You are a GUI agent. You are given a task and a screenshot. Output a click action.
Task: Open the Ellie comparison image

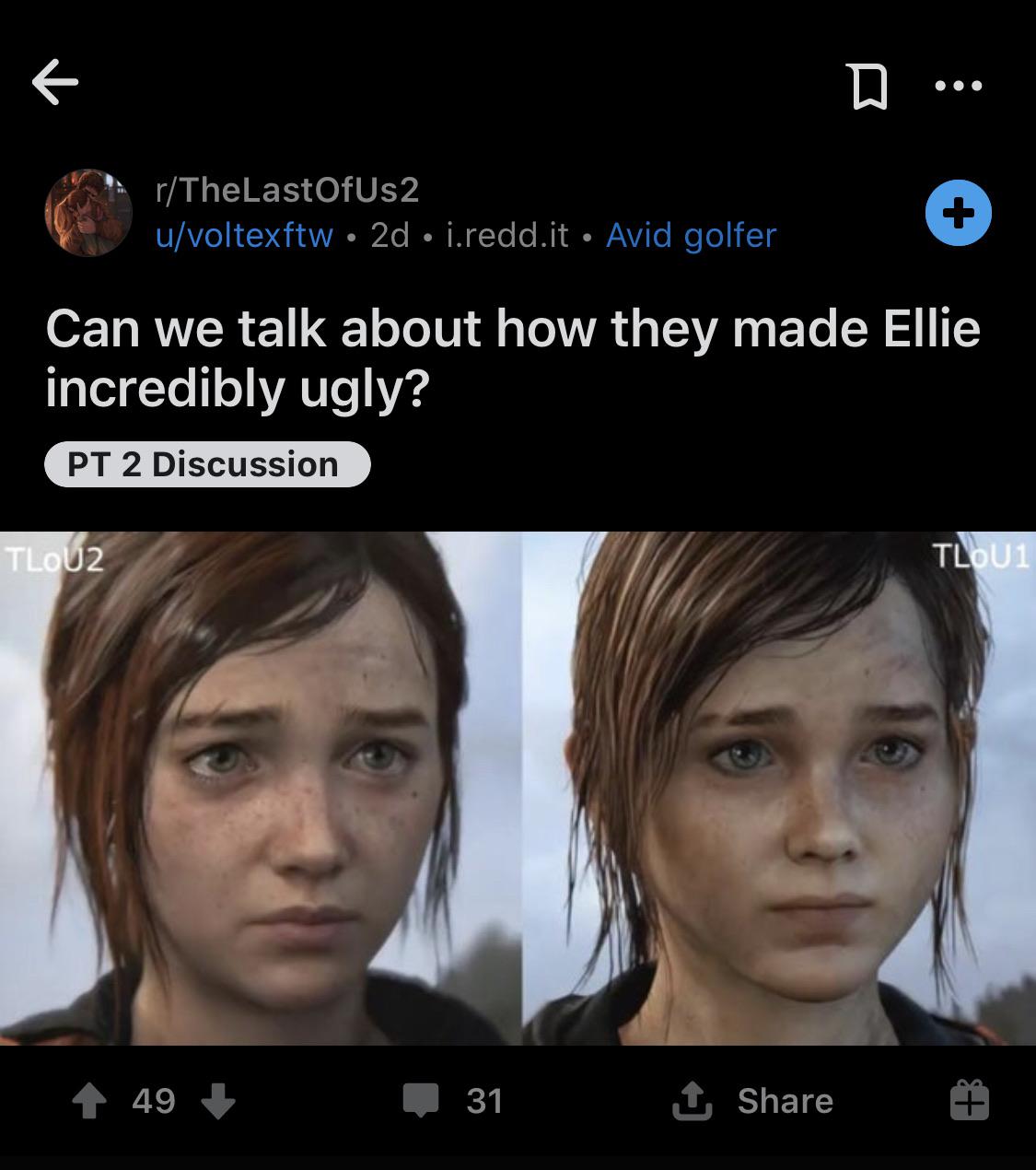(x=518, y=789)
